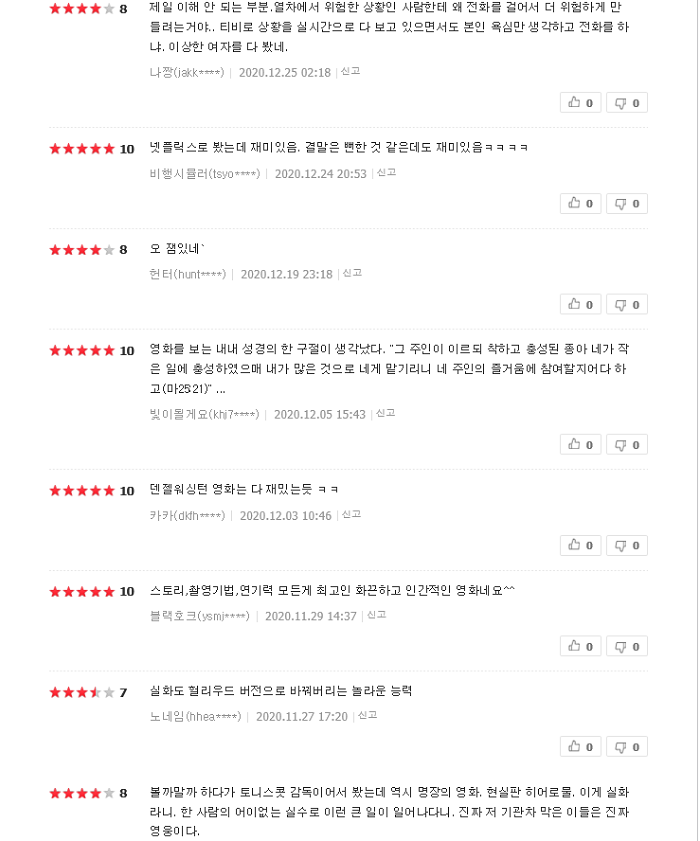700x841 pixels.
Task: Open reviewer 노네임(hhea****) profile
Action: point(195,717)
